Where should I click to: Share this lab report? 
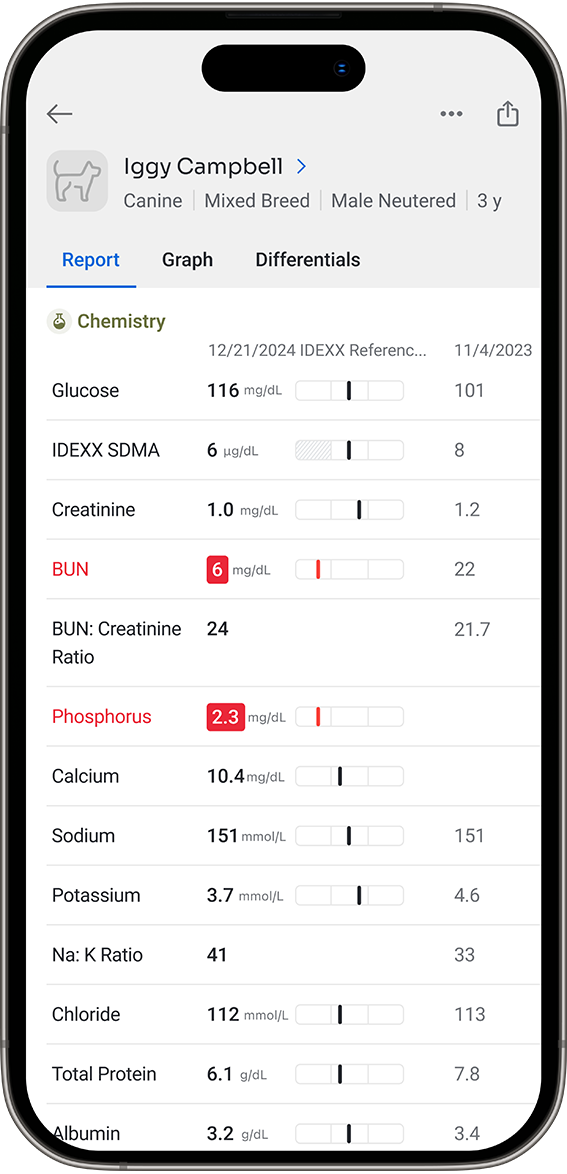[x=508, y=113]
